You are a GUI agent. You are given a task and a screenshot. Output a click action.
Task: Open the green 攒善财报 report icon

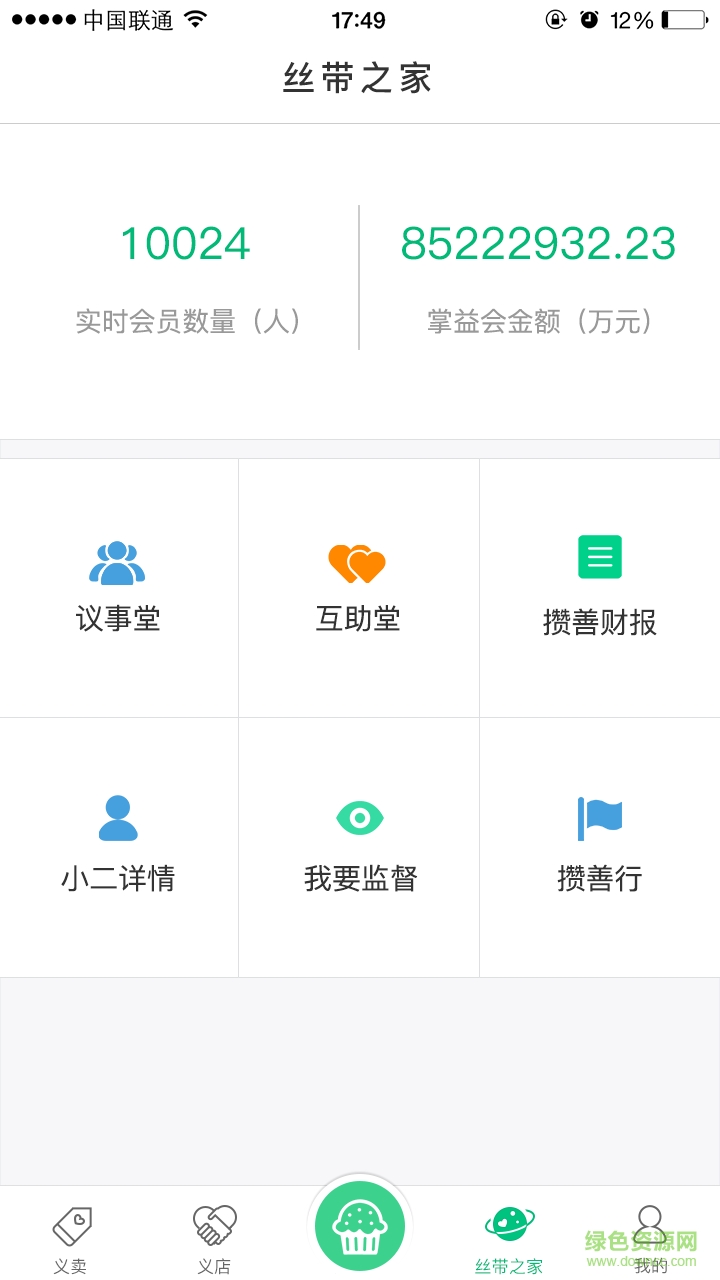(599, 557)
